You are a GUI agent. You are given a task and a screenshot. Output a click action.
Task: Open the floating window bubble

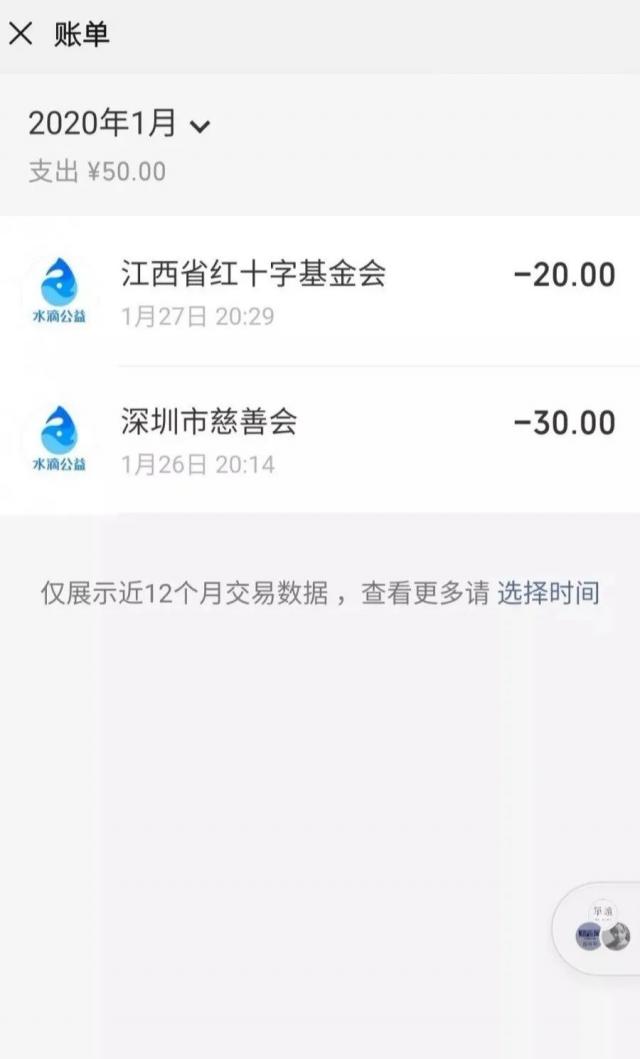point(599,929)
